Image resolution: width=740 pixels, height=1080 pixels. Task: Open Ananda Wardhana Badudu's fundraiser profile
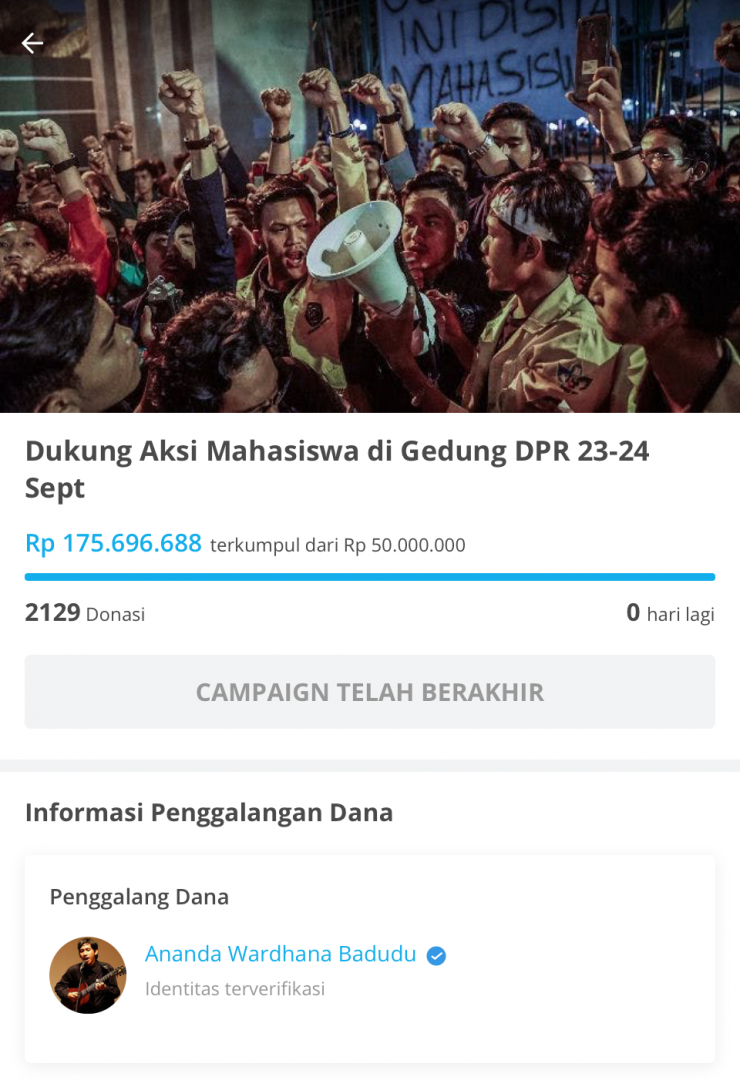(x=280, y=954)
